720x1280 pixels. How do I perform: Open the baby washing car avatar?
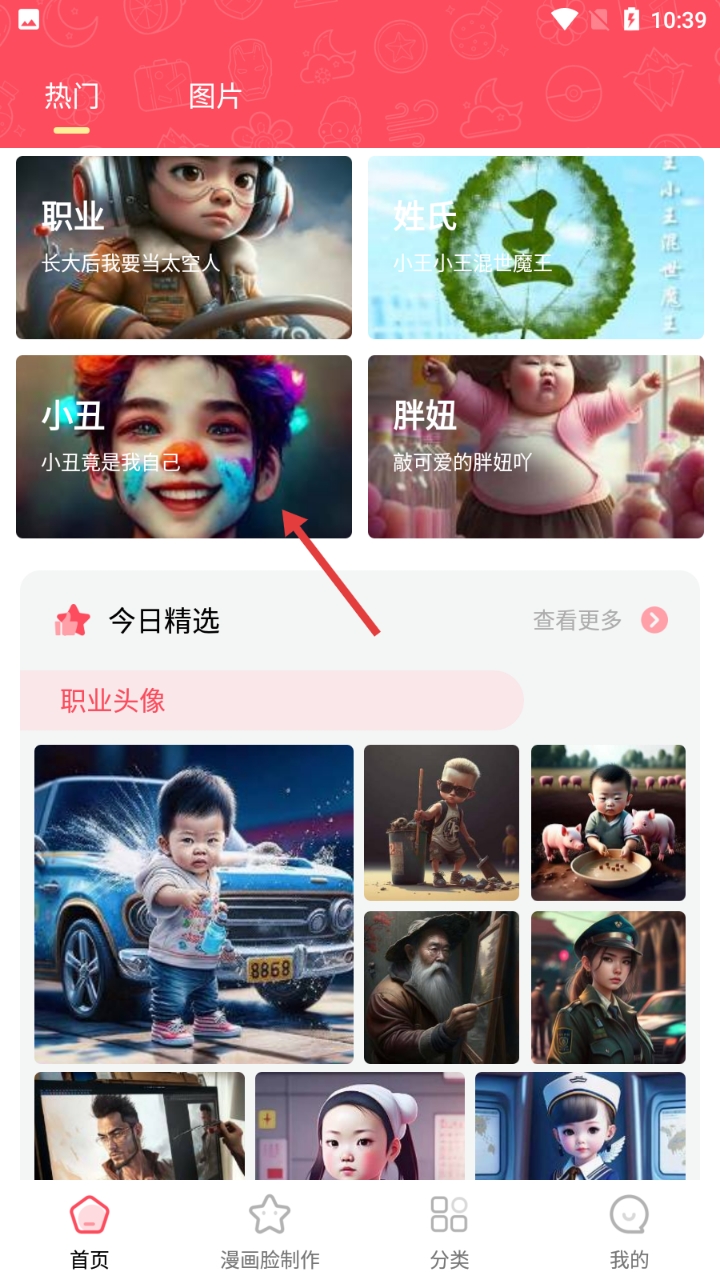194,904
